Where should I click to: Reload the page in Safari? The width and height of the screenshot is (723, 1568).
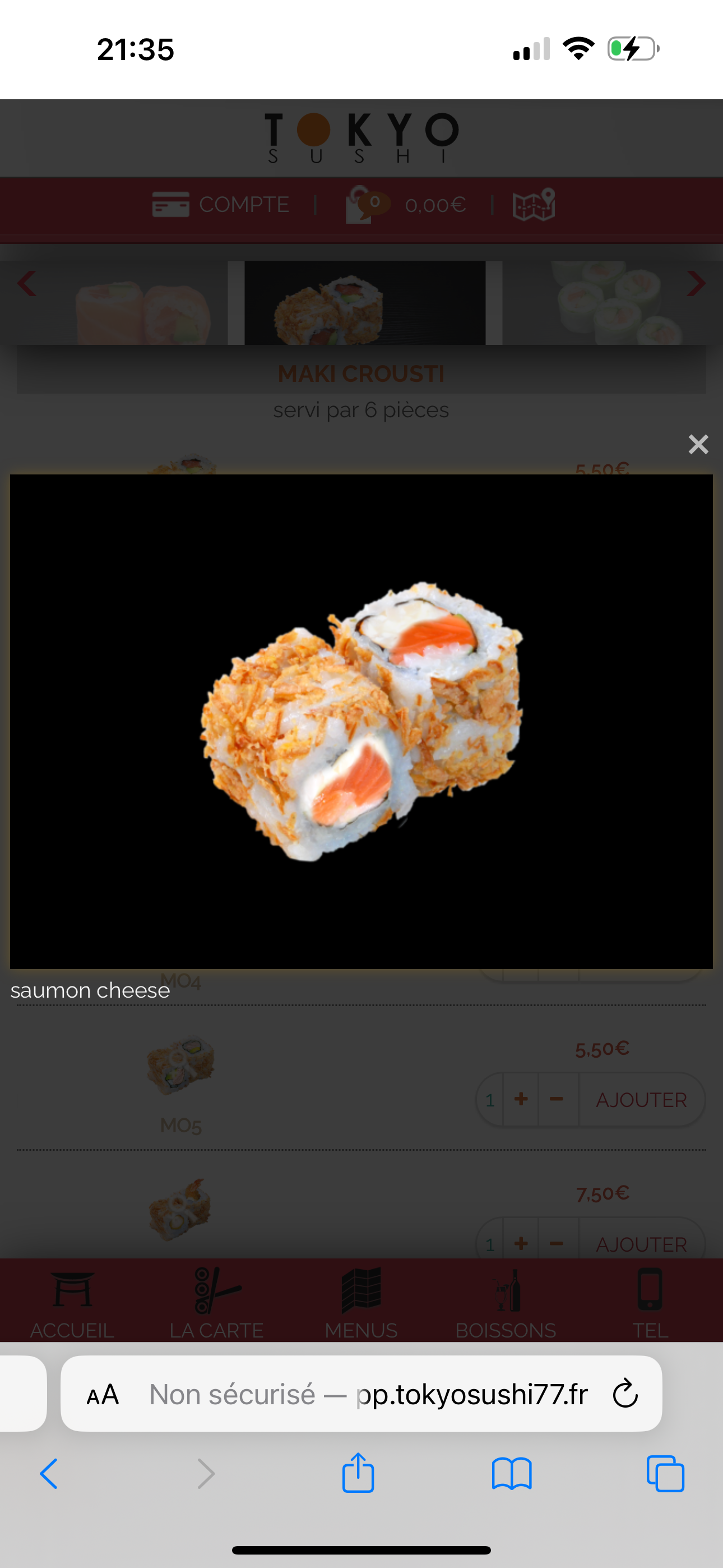coord(625,1394)
